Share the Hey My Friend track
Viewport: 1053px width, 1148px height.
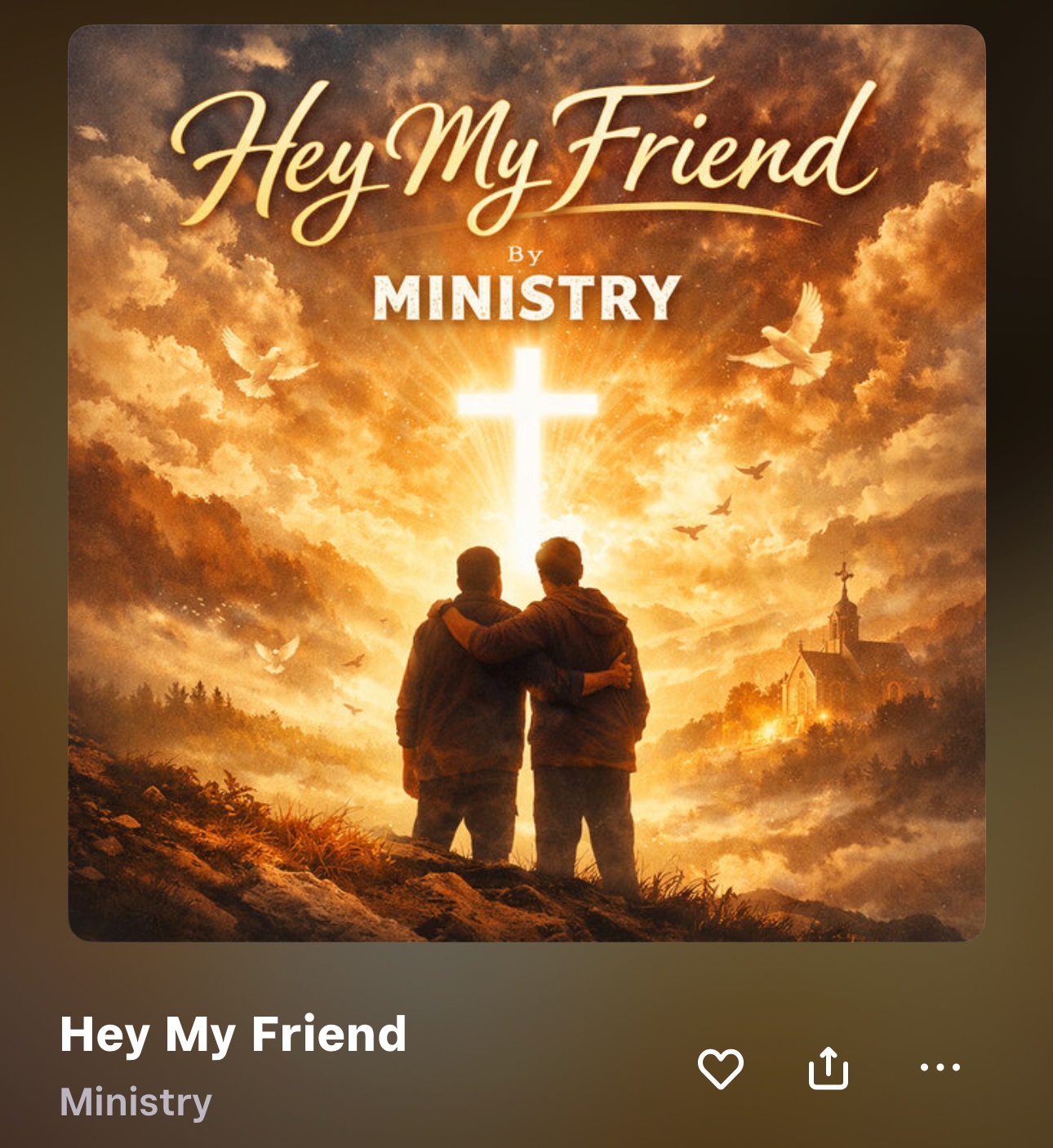tap(829, 1068)
